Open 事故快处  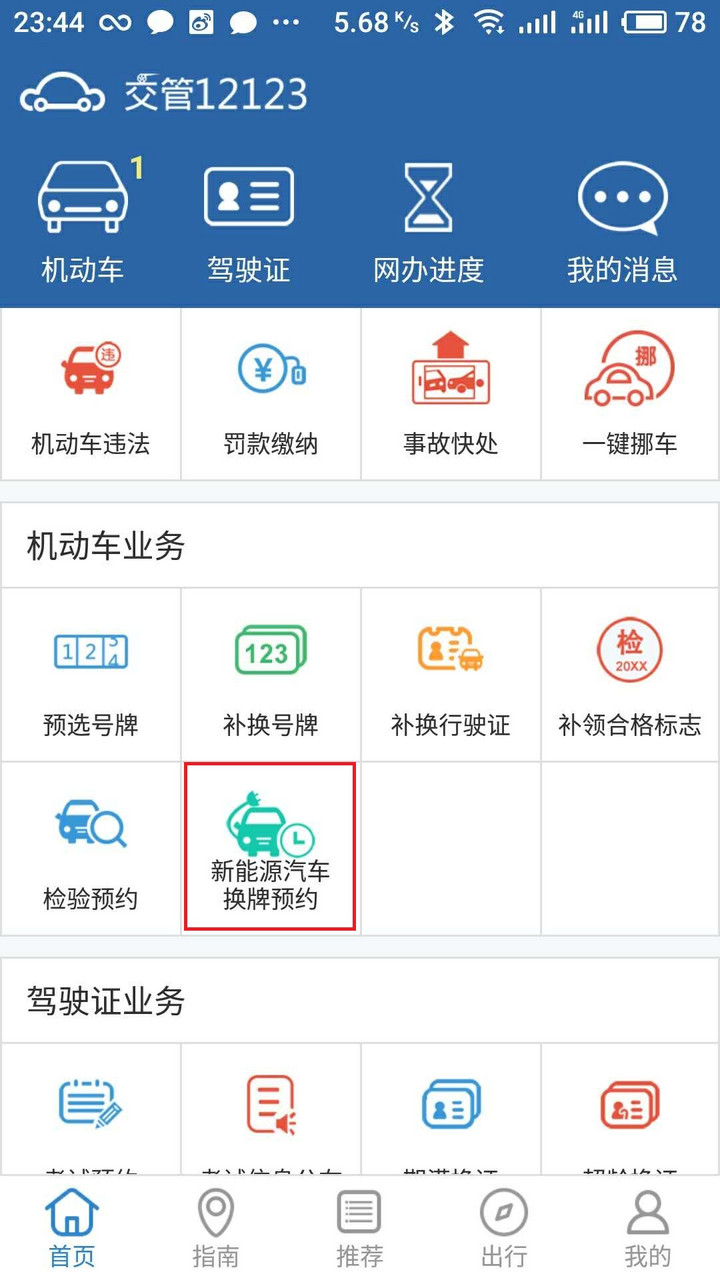[x=451, y=395]
